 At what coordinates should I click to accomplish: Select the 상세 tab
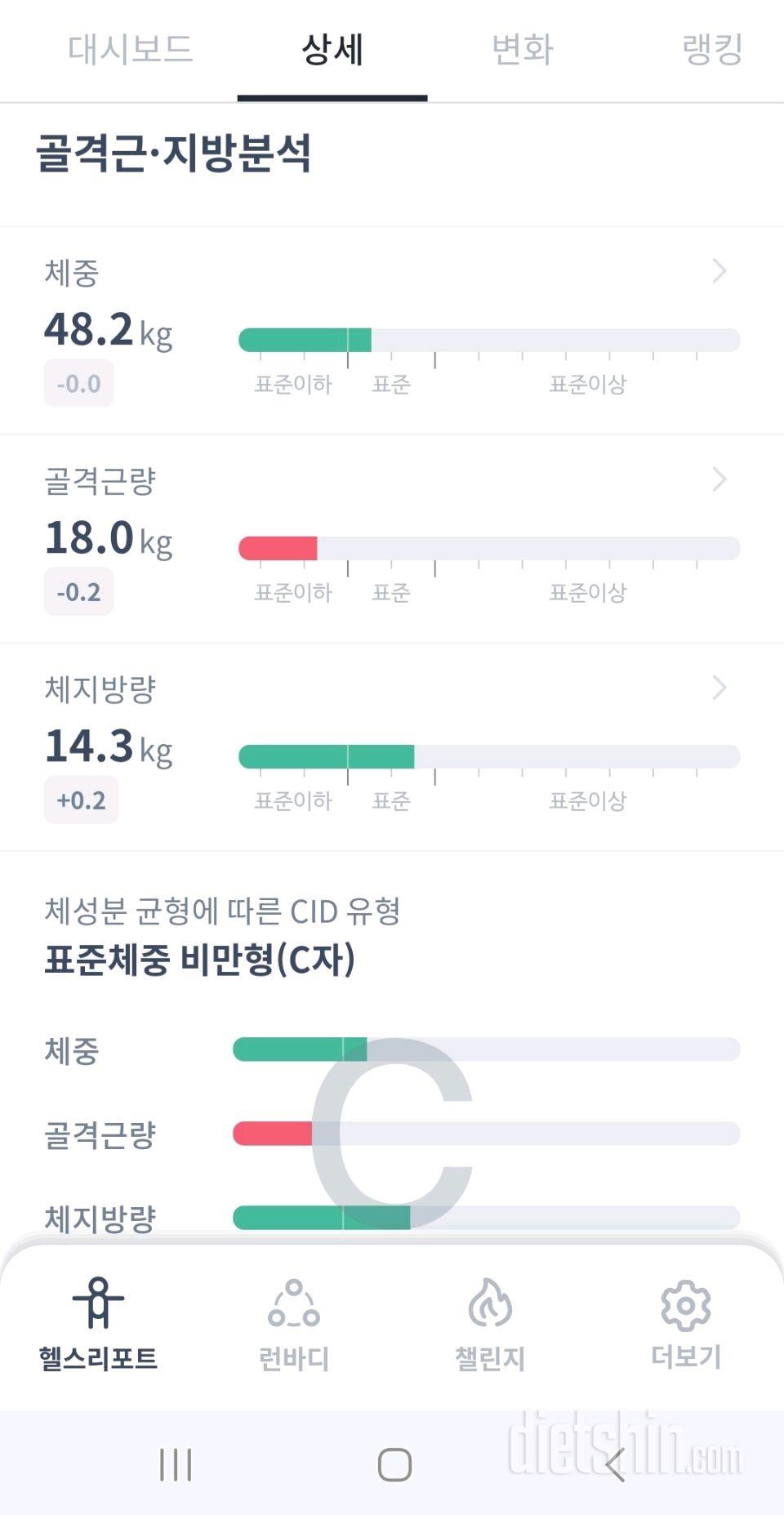[x=332, y=50]
